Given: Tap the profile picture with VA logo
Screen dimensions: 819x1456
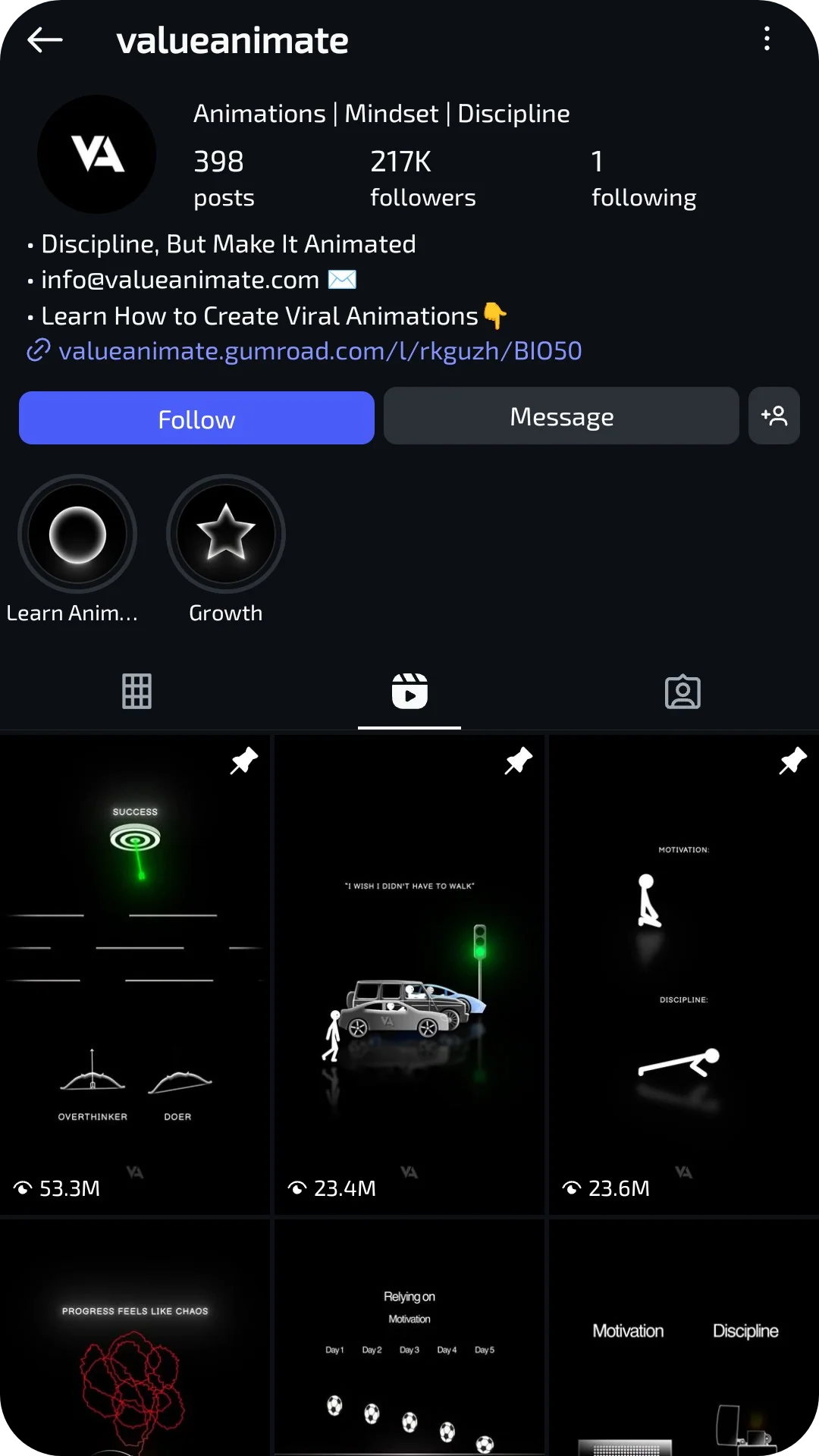Looking at the screenshot, I should 96,153.
